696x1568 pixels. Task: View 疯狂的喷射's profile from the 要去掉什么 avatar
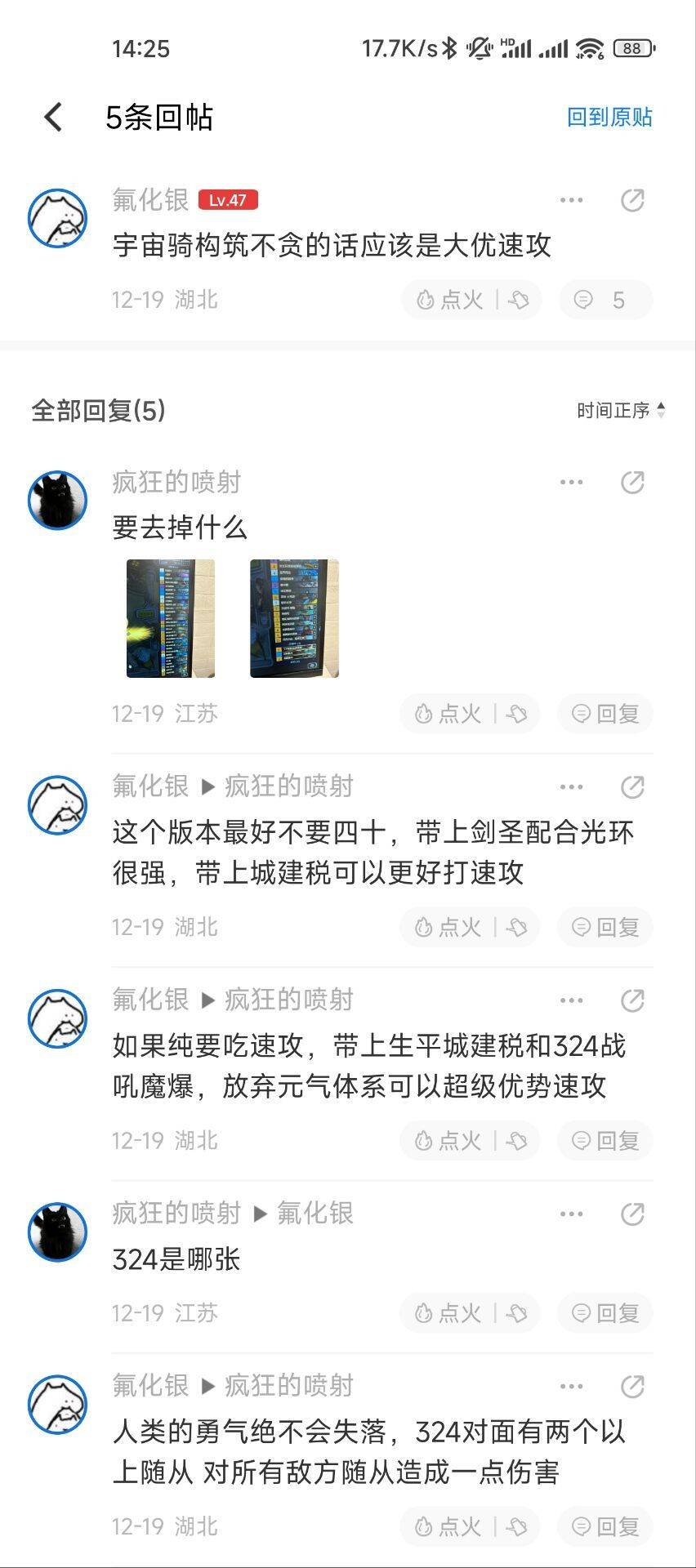pos(57,500)
